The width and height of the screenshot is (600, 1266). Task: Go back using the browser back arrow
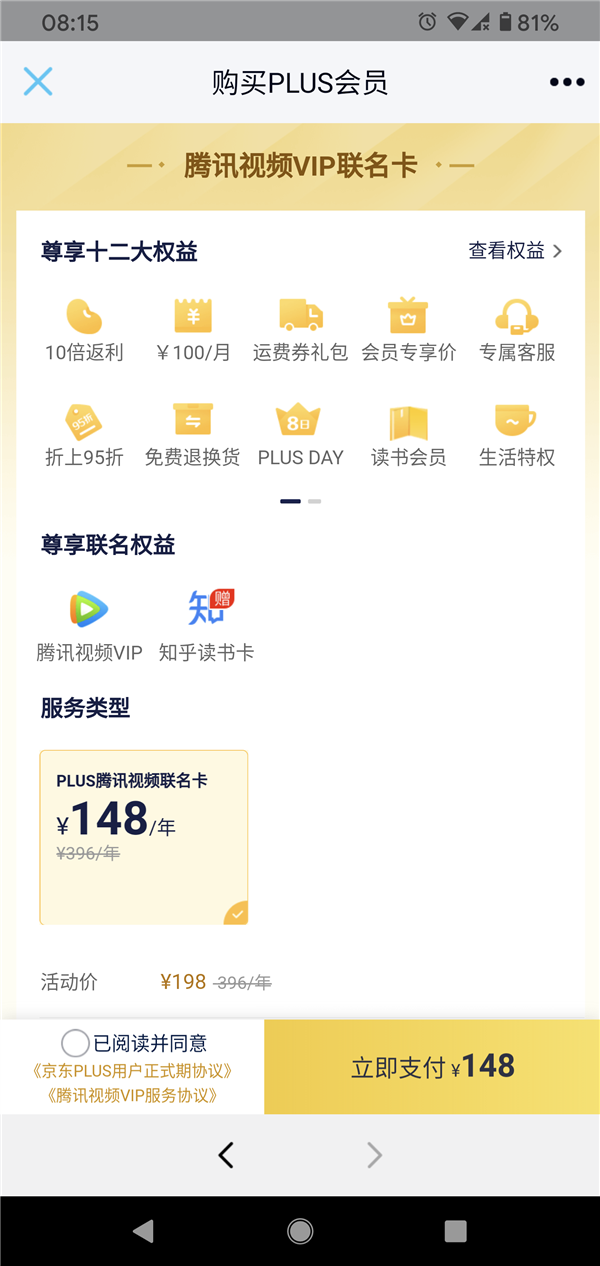coord(226,1156)
